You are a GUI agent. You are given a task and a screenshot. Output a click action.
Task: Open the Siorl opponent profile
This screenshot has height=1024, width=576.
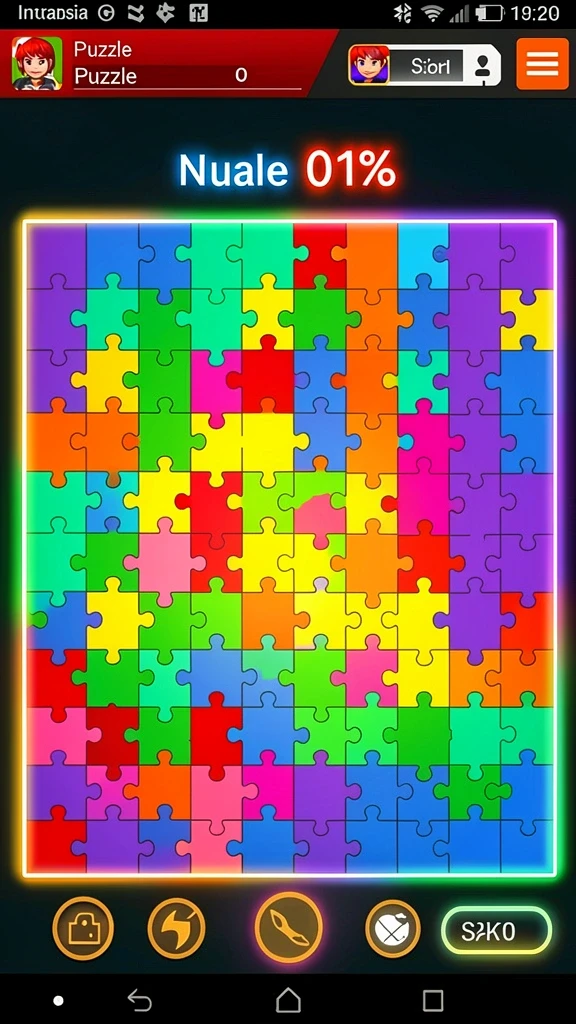tap(424, 65)
